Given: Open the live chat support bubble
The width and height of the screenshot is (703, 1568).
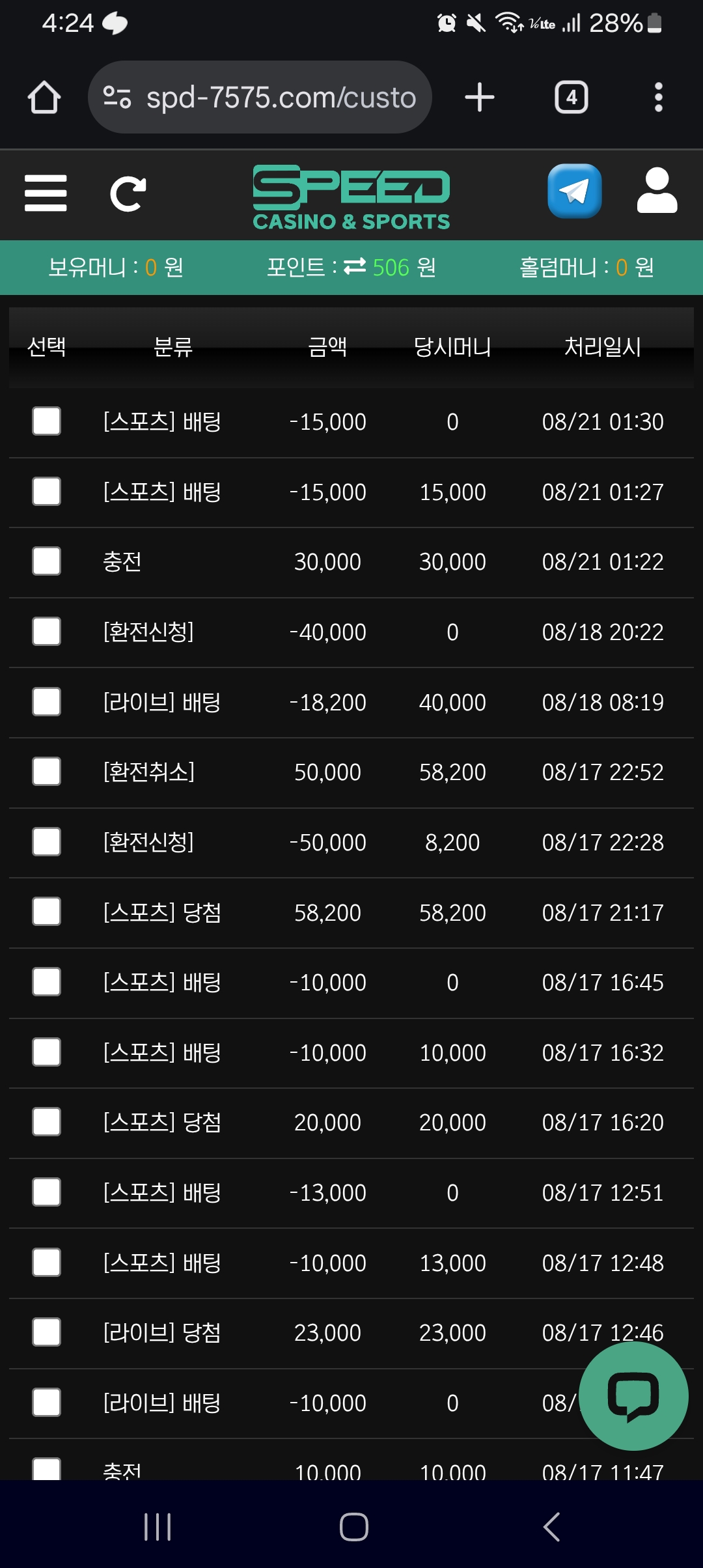Looking at the screenshot, I should point(633,1395).
